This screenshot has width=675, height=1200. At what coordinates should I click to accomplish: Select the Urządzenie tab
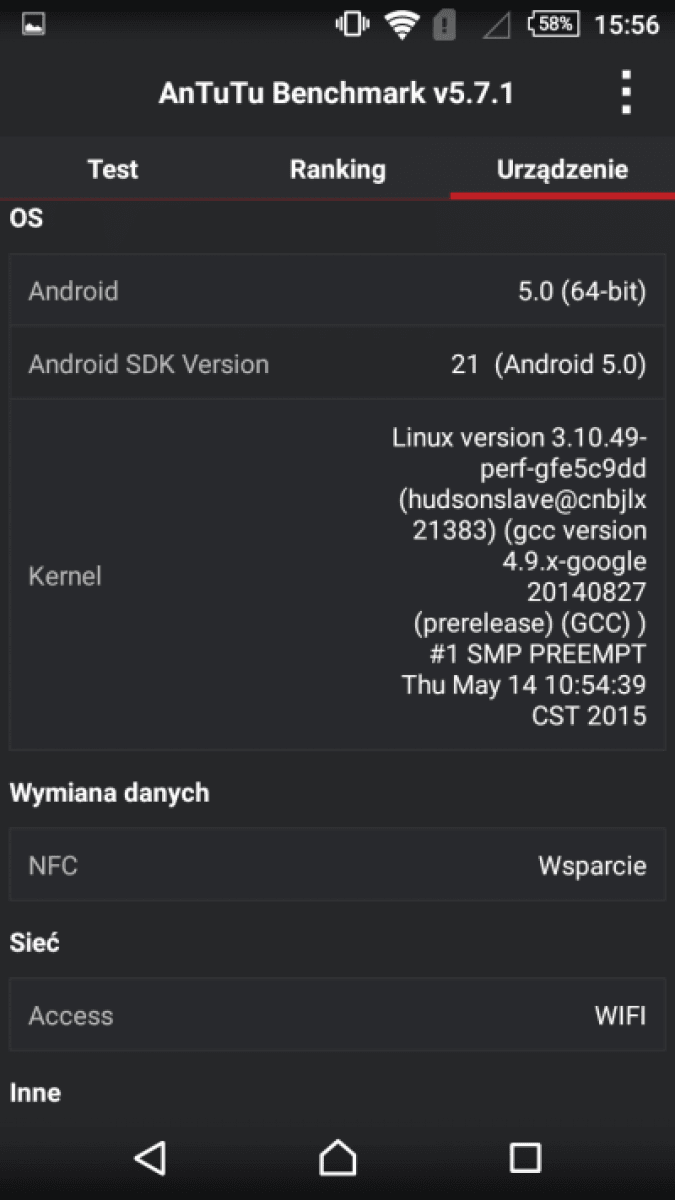click(563, 169)
